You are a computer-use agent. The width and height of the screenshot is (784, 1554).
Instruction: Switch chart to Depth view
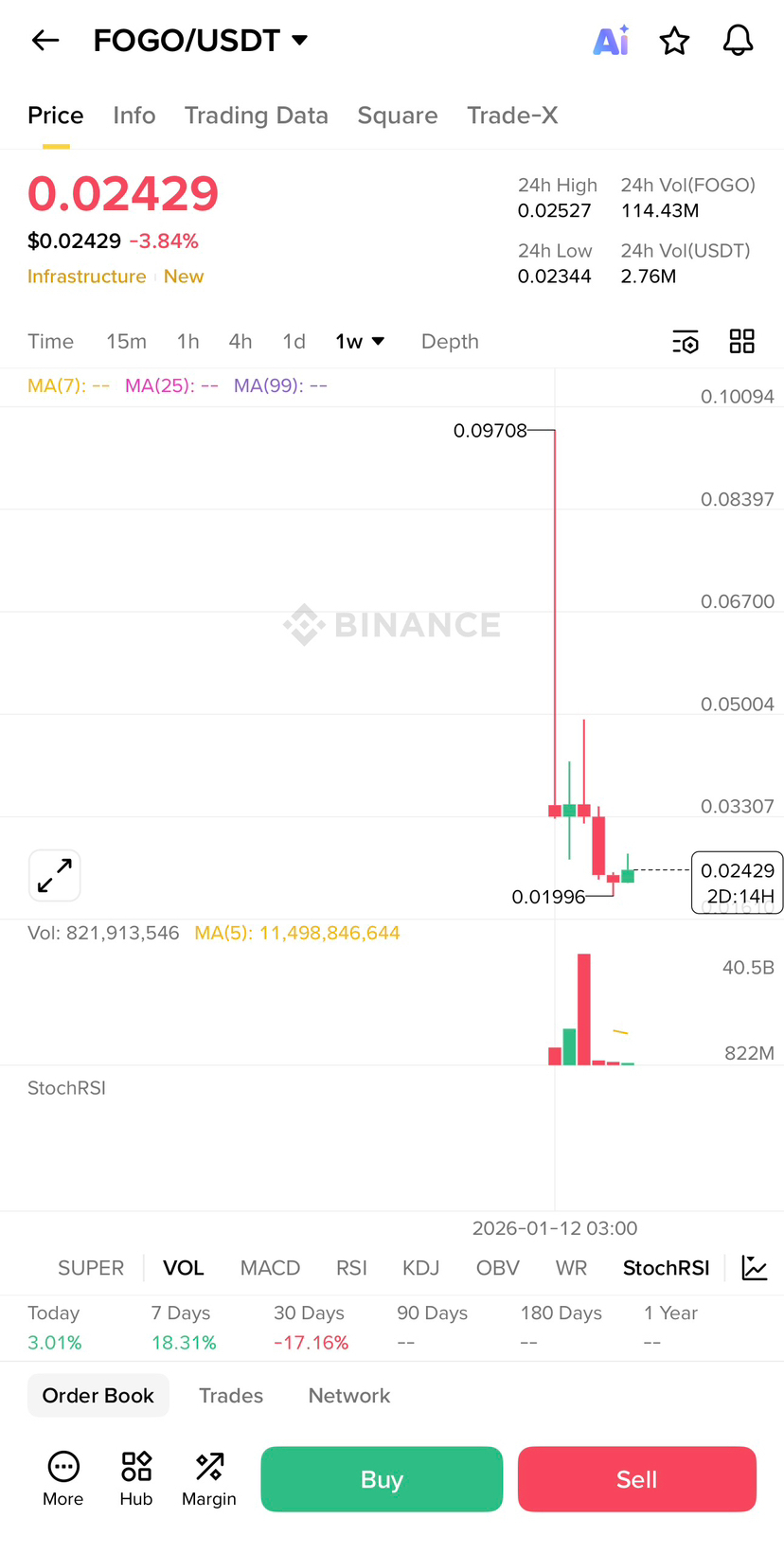click(450, 341)
